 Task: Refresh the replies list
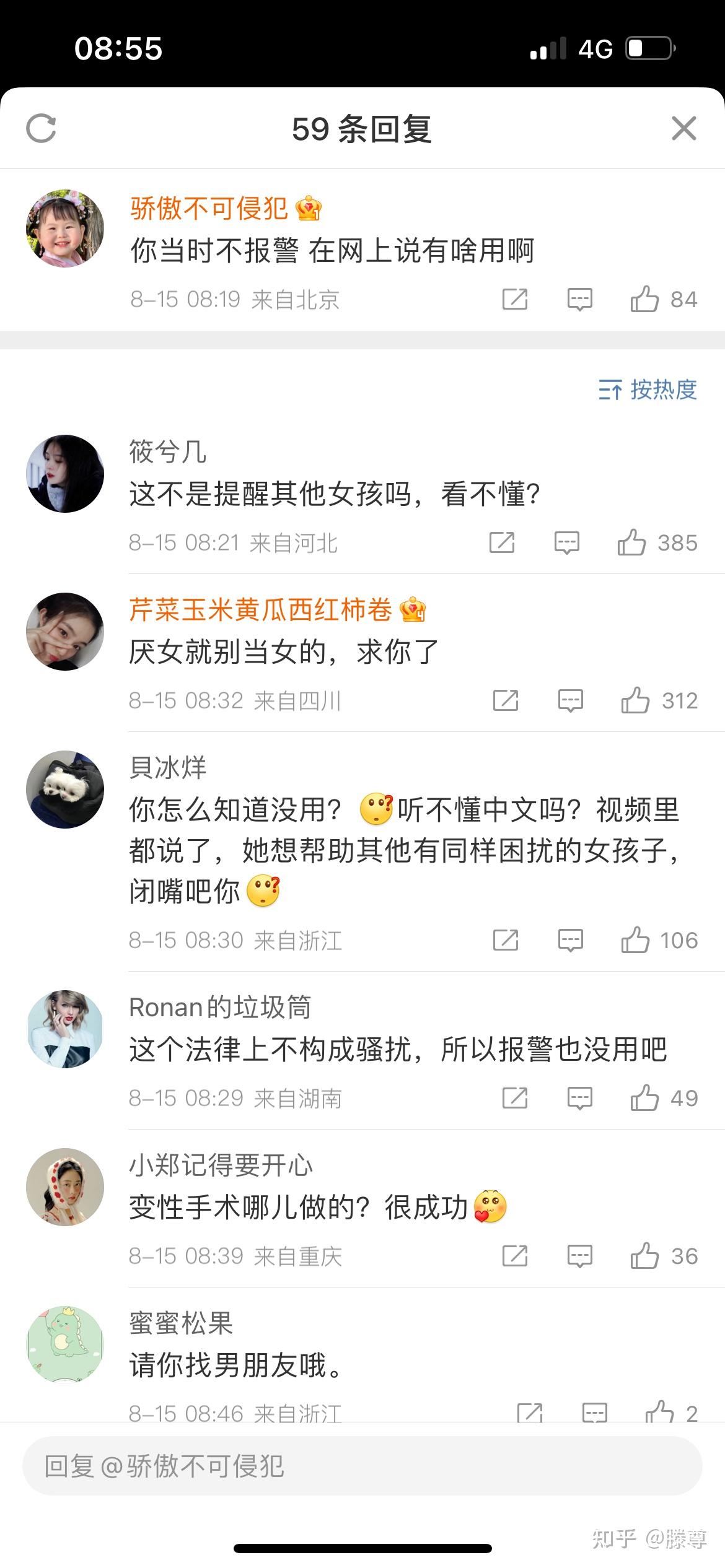coord(41,128)
